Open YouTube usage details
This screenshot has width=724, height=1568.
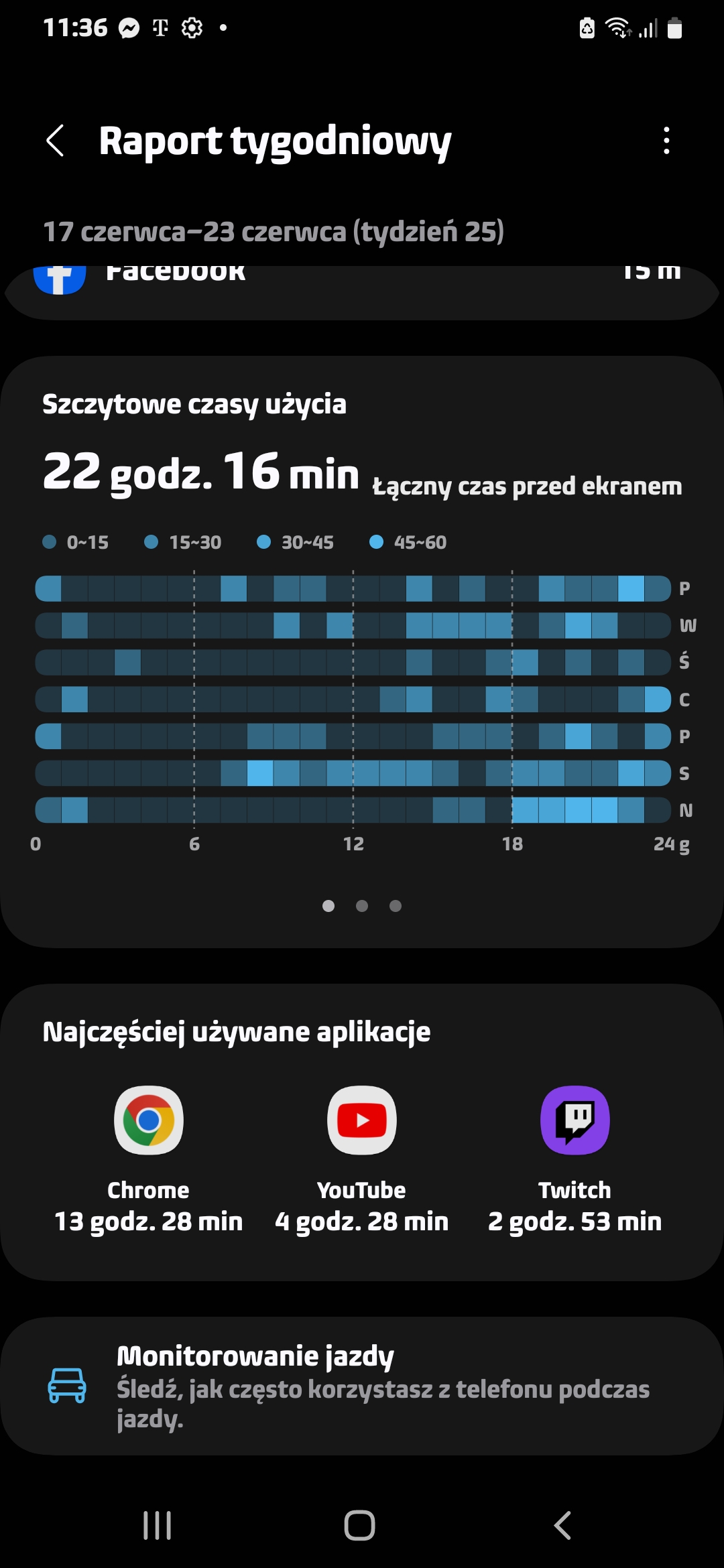[362, 1159]
